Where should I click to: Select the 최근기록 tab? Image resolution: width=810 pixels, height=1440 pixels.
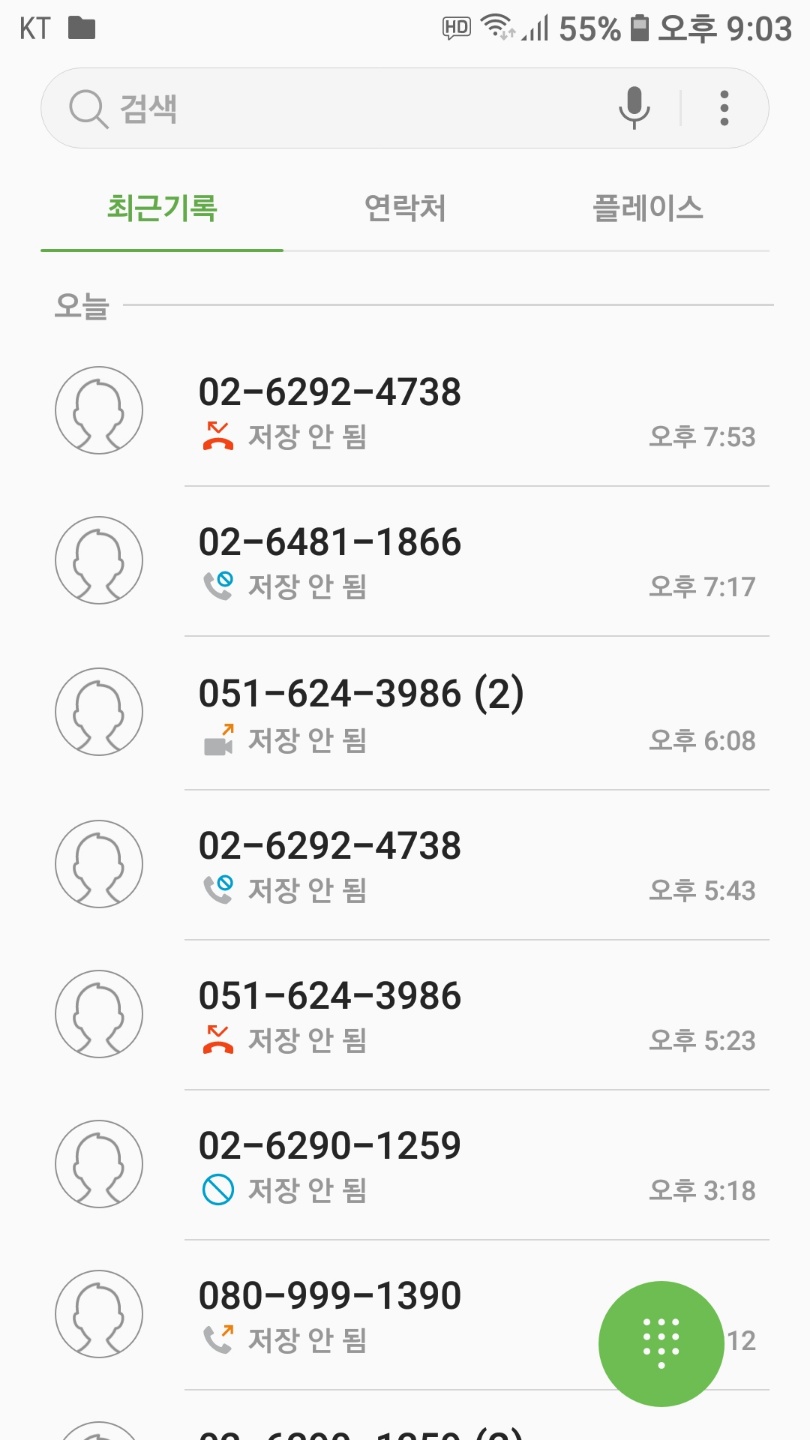(162, 208)
